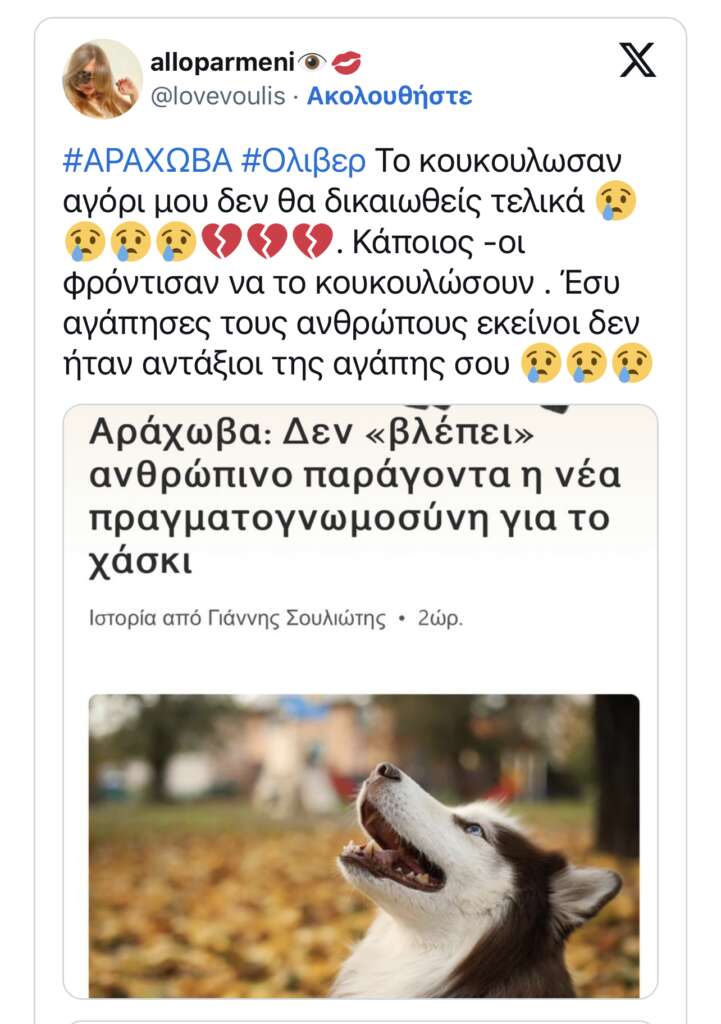Open the X logo to view the post
Viewport: 721px width, 1024px height.
tap(637, 61)
